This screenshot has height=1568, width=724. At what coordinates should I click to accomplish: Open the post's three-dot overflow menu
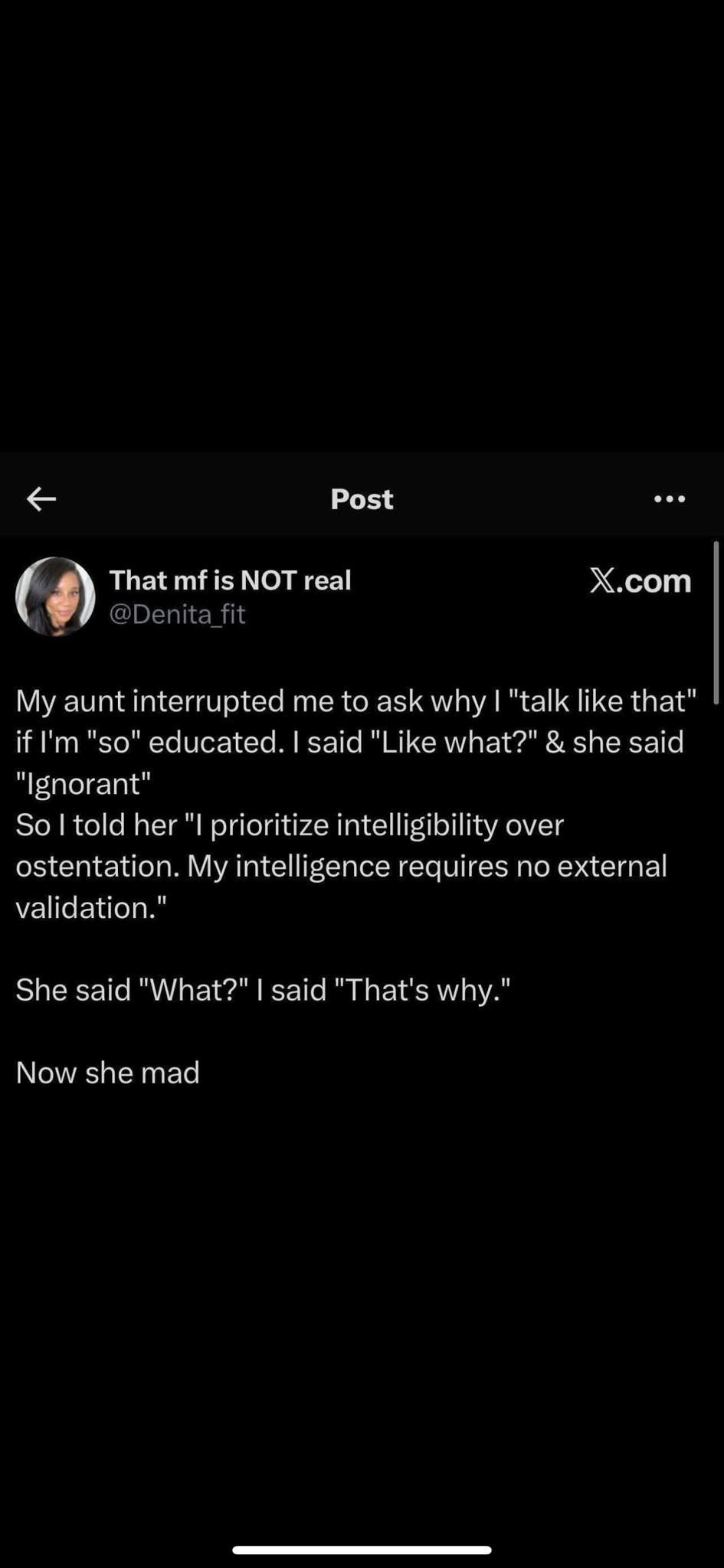669,499
